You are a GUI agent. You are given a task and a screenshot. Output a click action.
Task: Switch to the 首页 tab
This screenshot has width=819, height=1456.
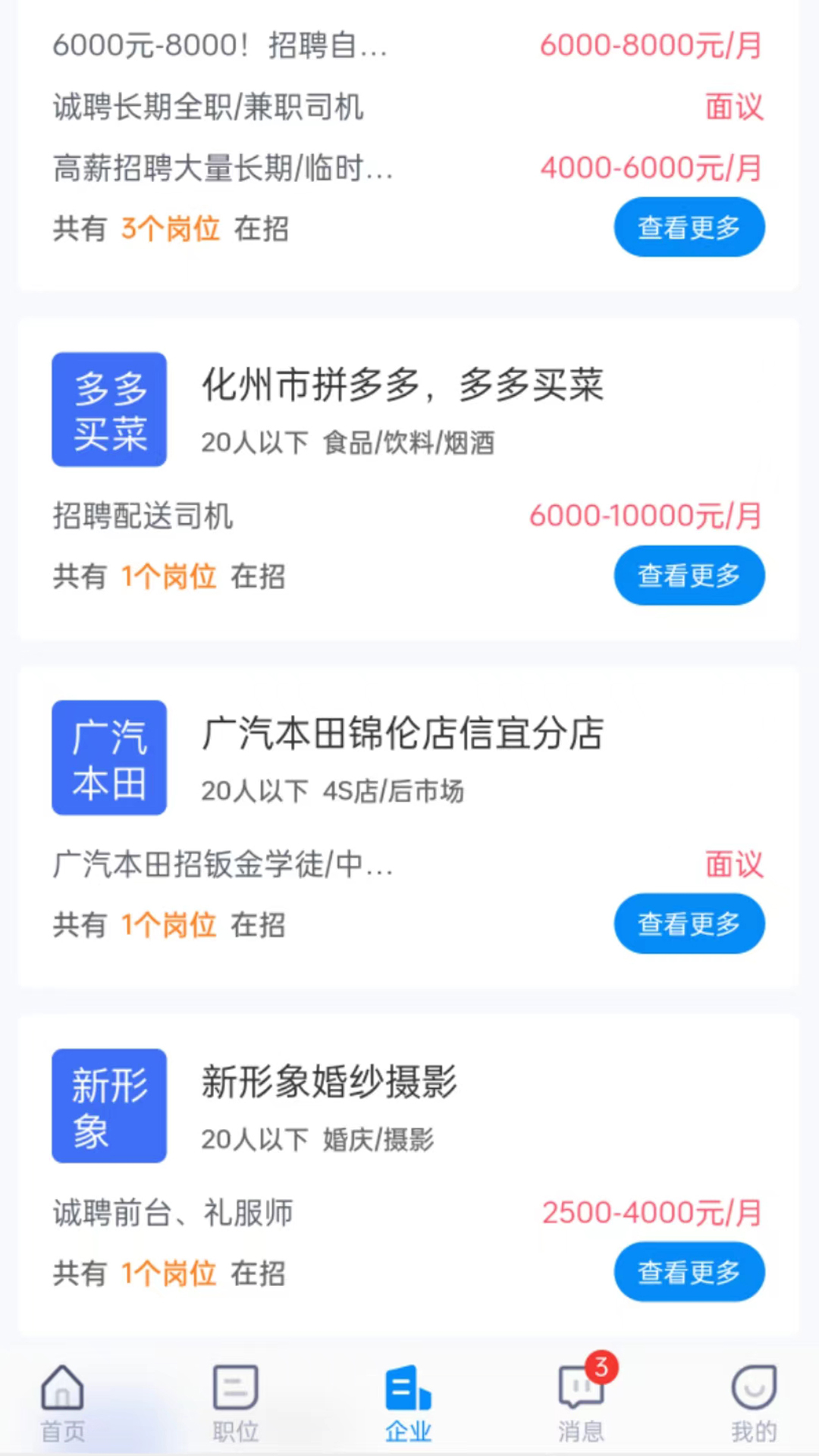coord(62,1403)
